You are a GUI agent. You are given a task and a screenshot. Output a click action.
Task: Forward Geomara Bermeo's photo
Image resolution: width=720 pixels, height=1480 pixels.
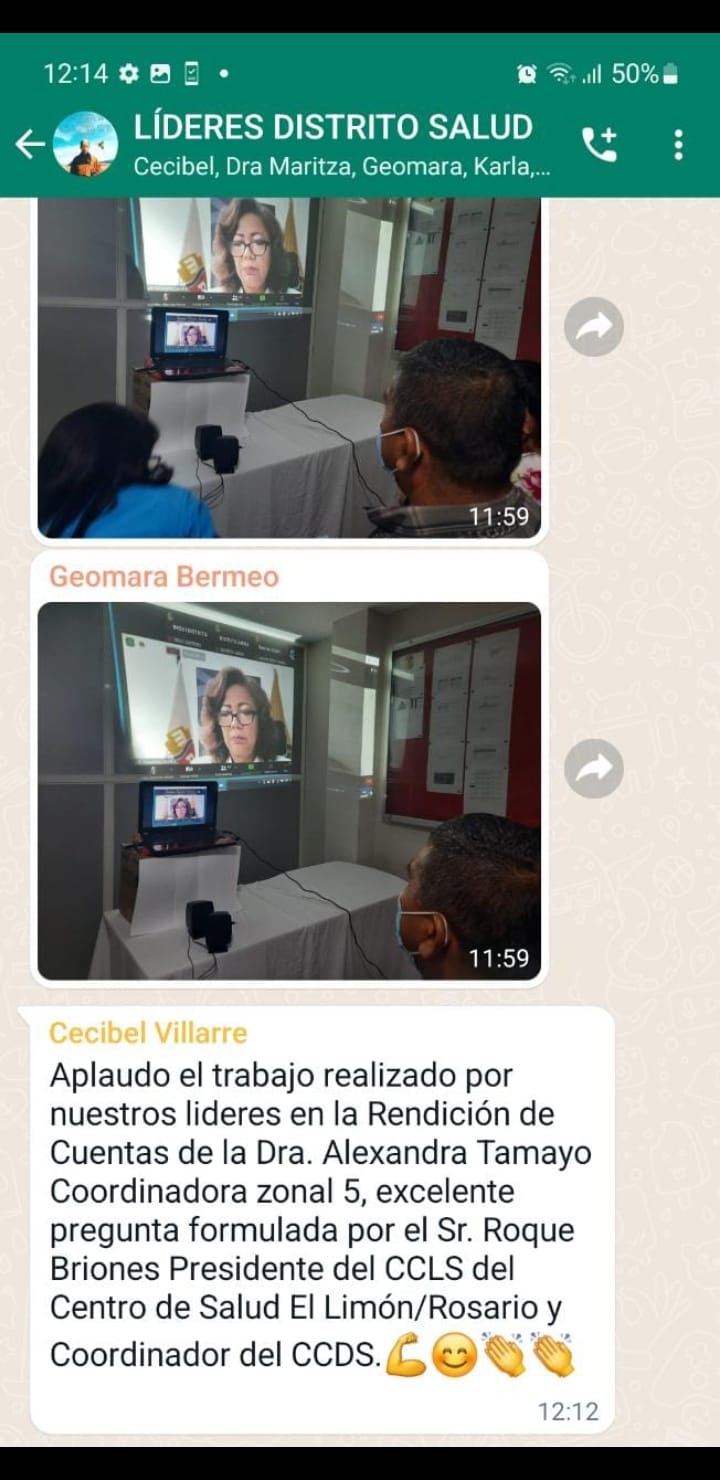(594, 768)
